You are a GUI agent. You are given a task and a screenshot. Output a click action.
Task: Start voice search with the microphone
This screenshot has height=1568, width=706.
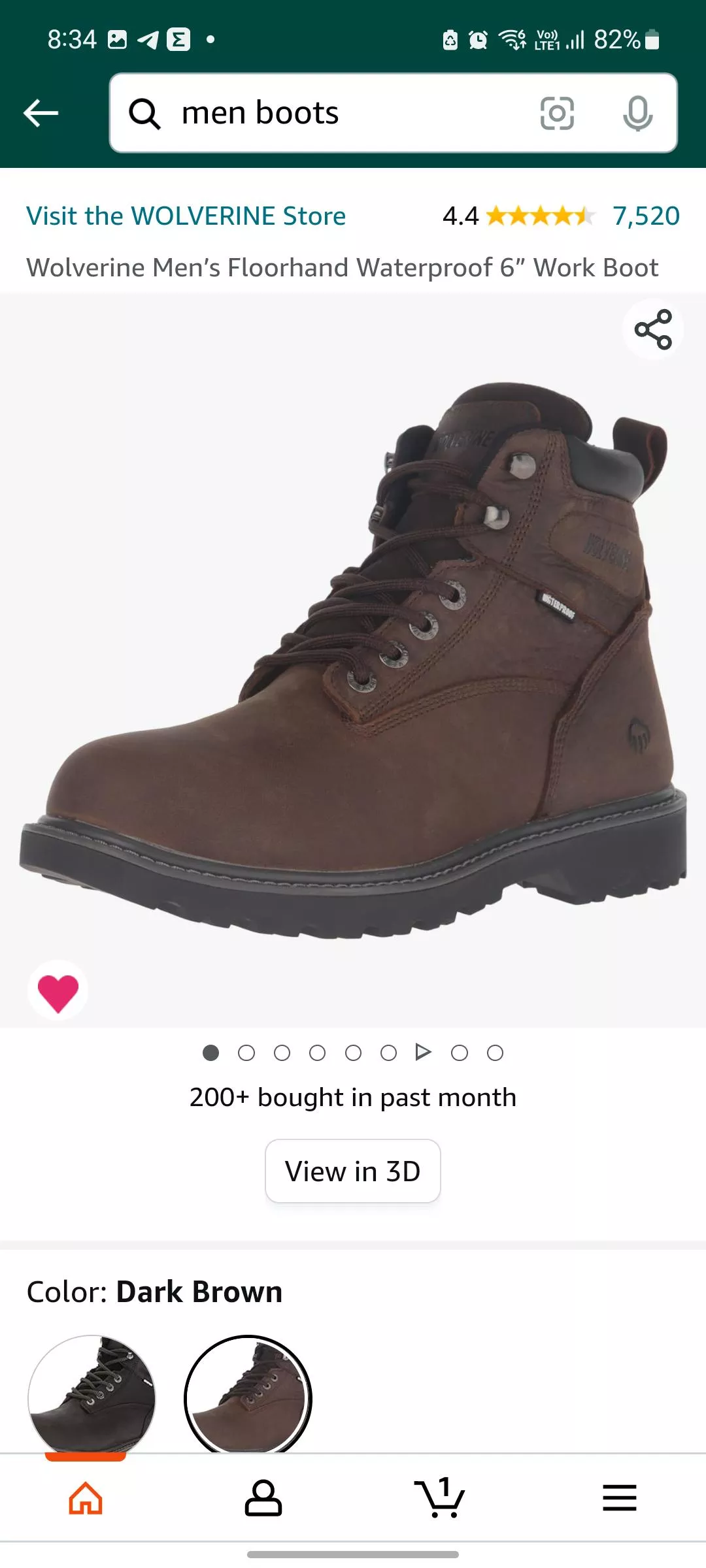[x=637, y=112]
